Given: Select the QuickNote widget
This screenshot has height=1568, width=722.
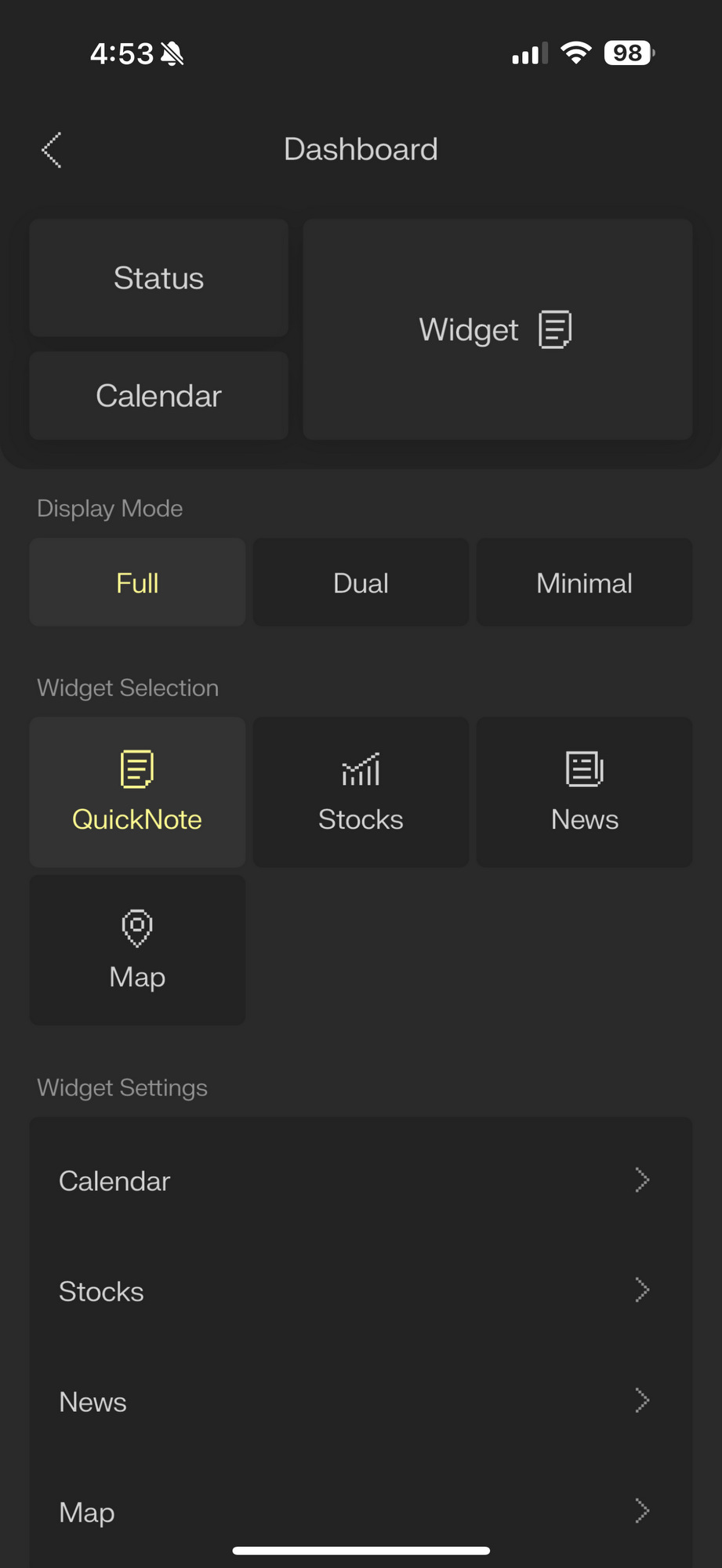Looking at the screenshot, I should [x=137, y=792].
